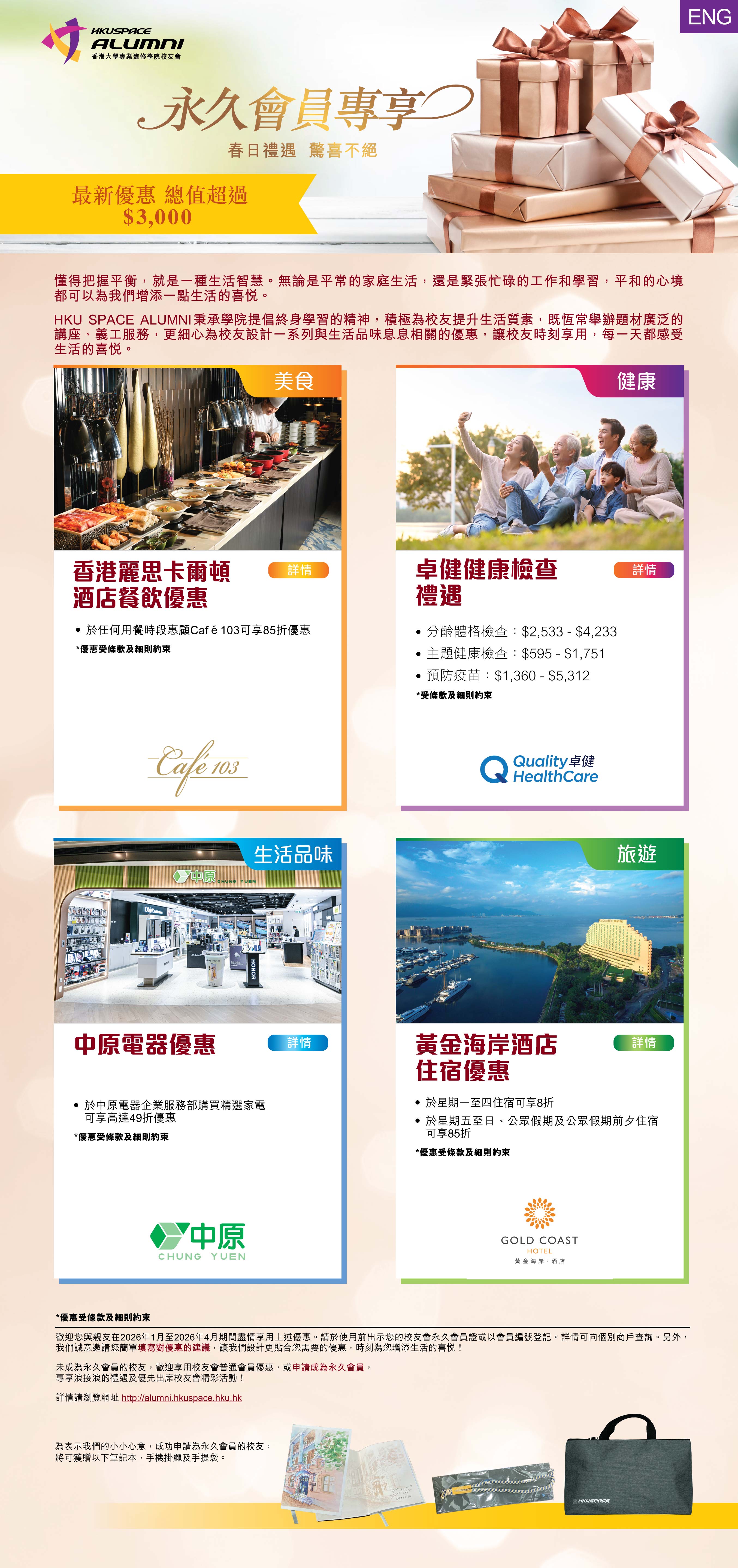Open 詳情 for 黃金海岸酒店住宿優惠
Screen dimensions: 738x1568
pyautogui.click(x=643, y=1043)
